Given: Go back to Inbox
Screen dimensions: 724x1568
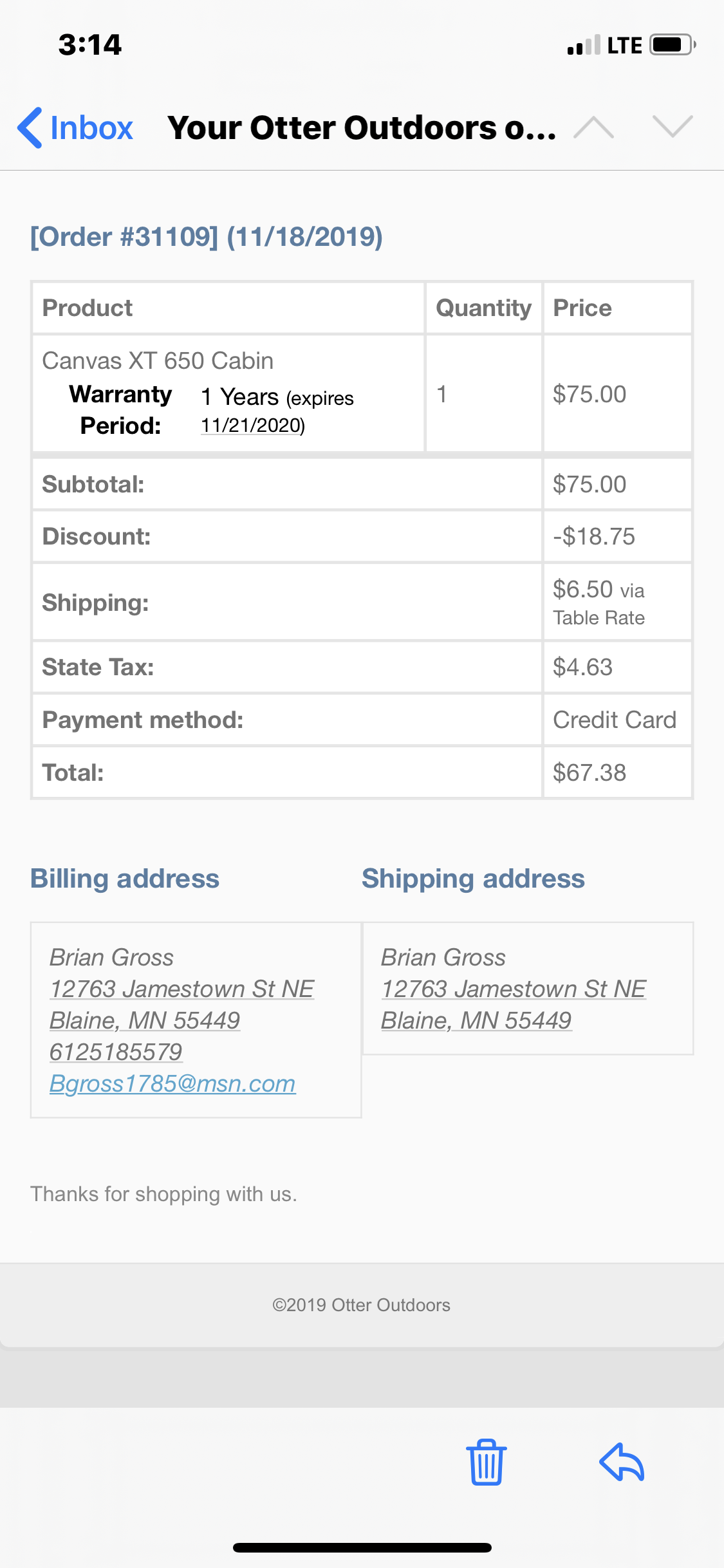Looking at the screenshot, I should pyautogui.click(x=75, y=127).
